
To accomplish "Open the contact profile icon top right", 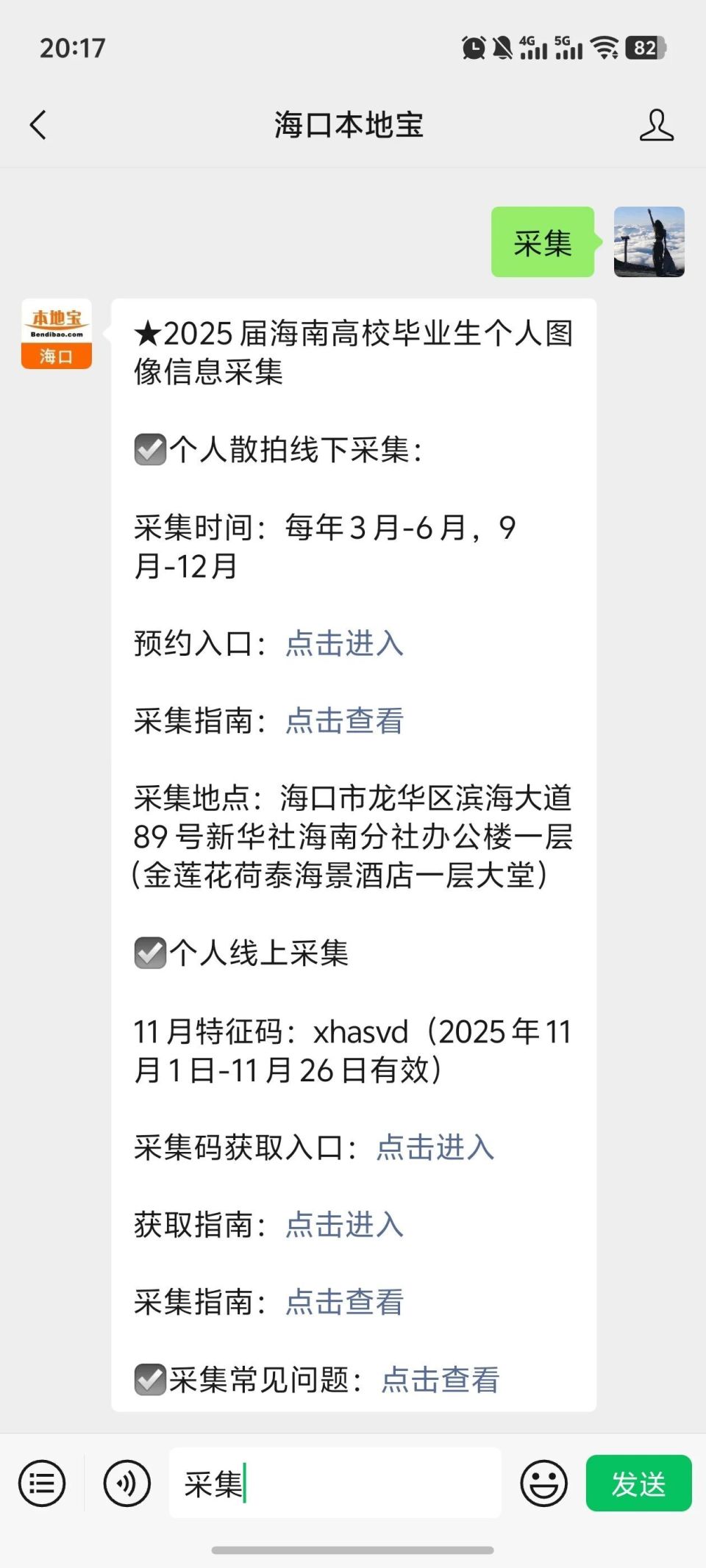I will [x=658, y=125].
